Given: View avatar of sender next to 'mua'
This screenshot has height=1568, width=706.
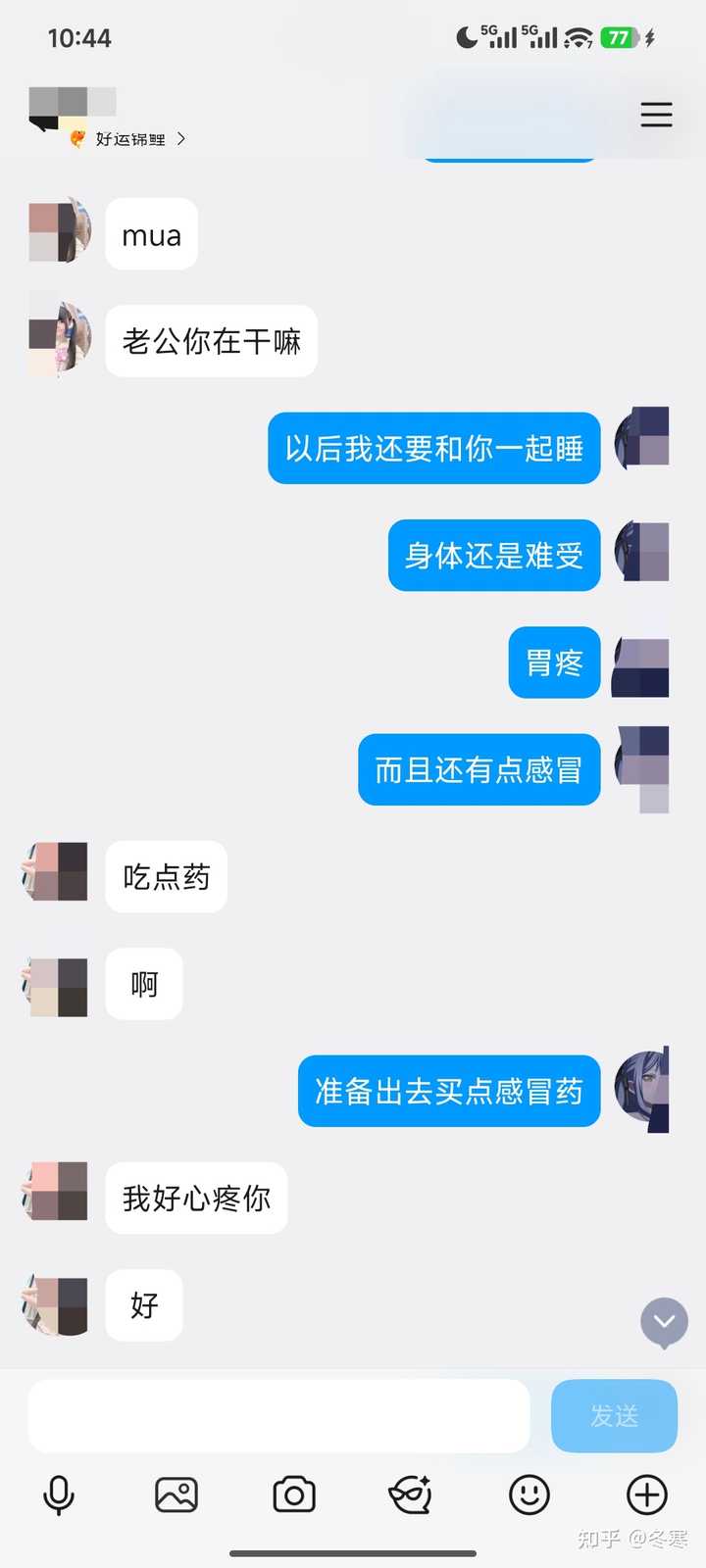Looking at the screenshot, I should [60, 232].
